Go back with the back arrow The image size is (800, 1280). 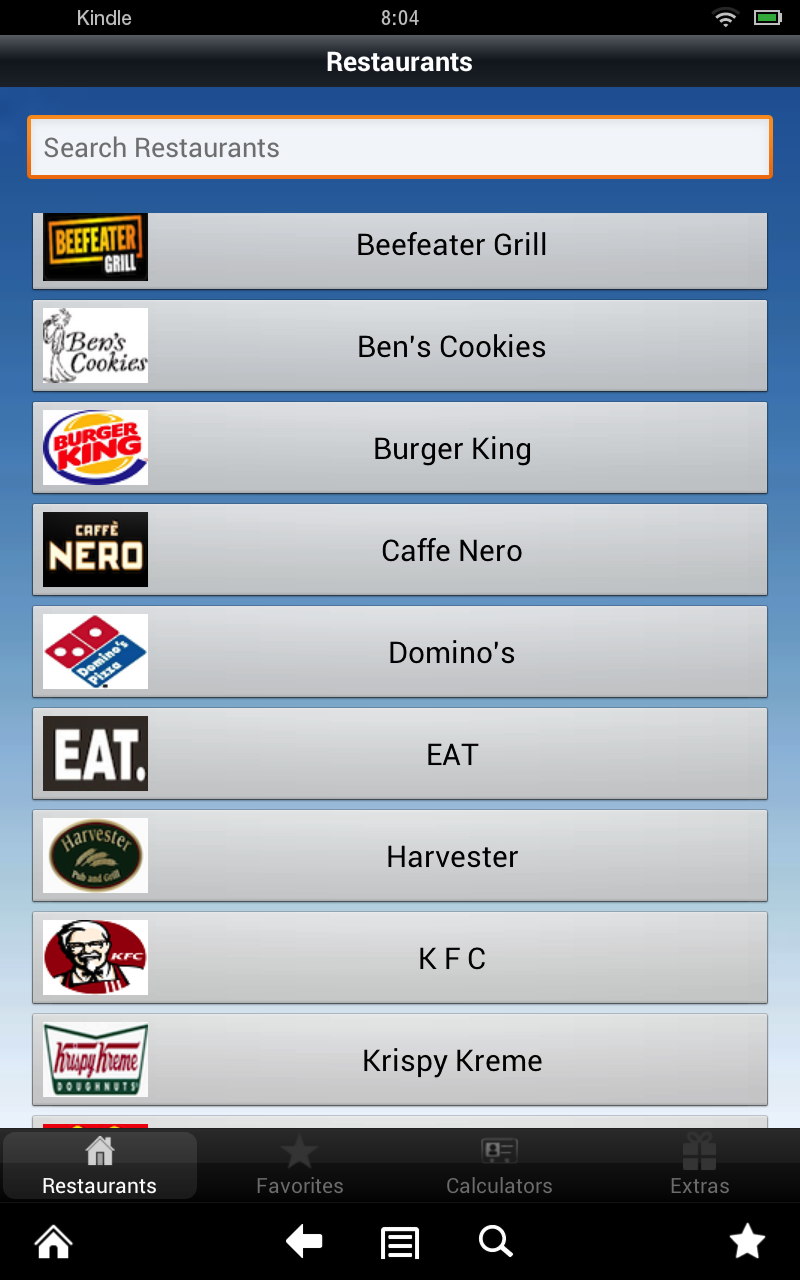tap(304, 1242)
